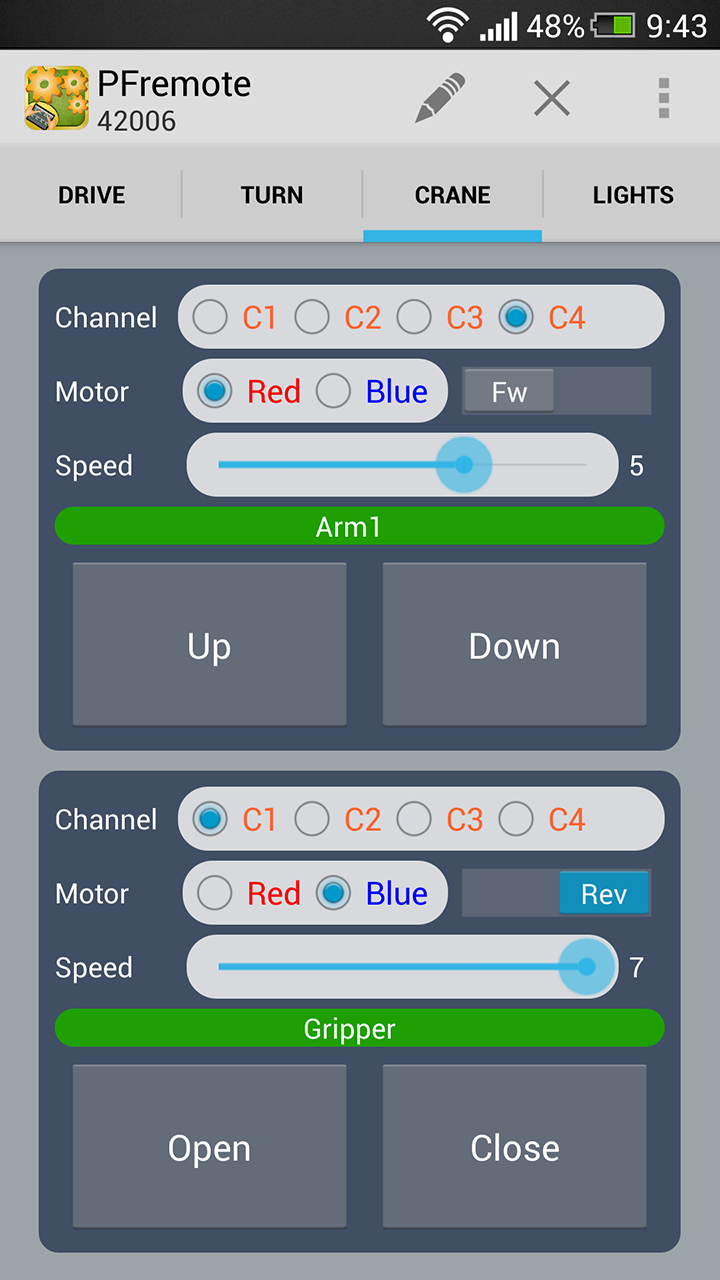This screenshot has height=1280, width=720.
Task: Tap the Arm1 speed slider
Action: click(x=402, y=465)
